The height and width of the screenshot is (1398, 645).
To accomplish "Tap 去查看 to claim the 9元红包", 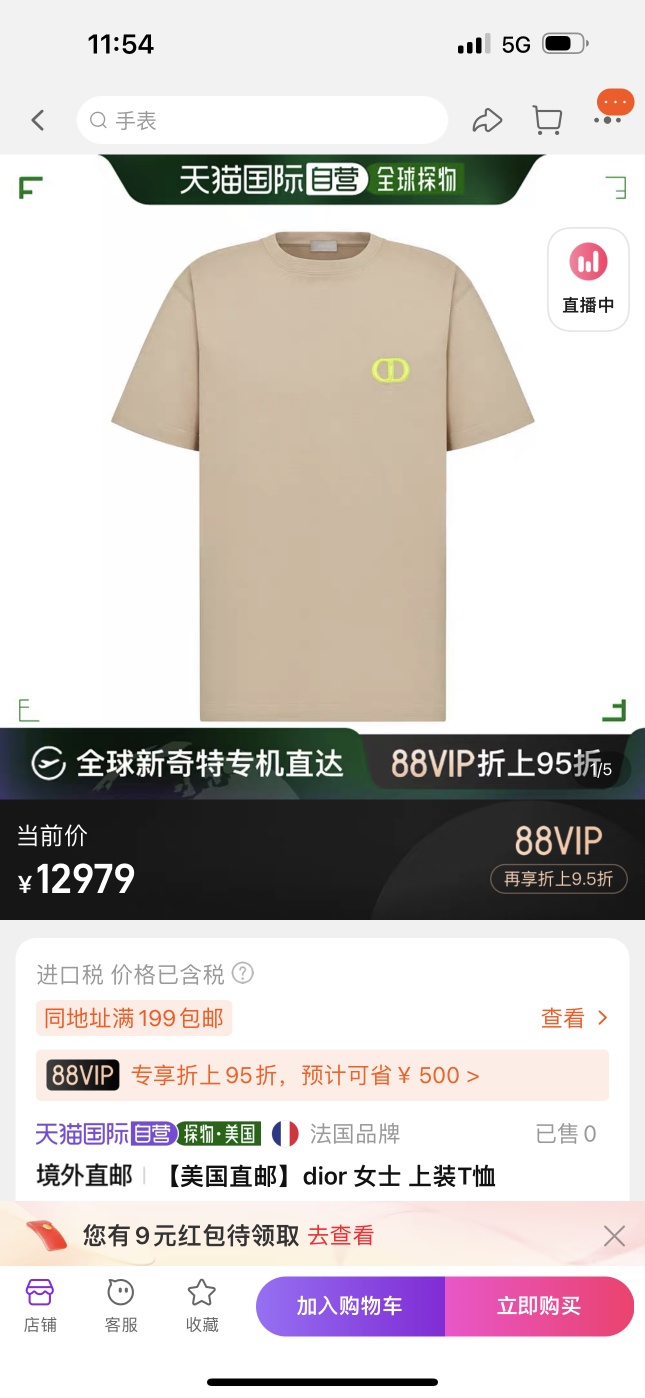I will 340,1236.
